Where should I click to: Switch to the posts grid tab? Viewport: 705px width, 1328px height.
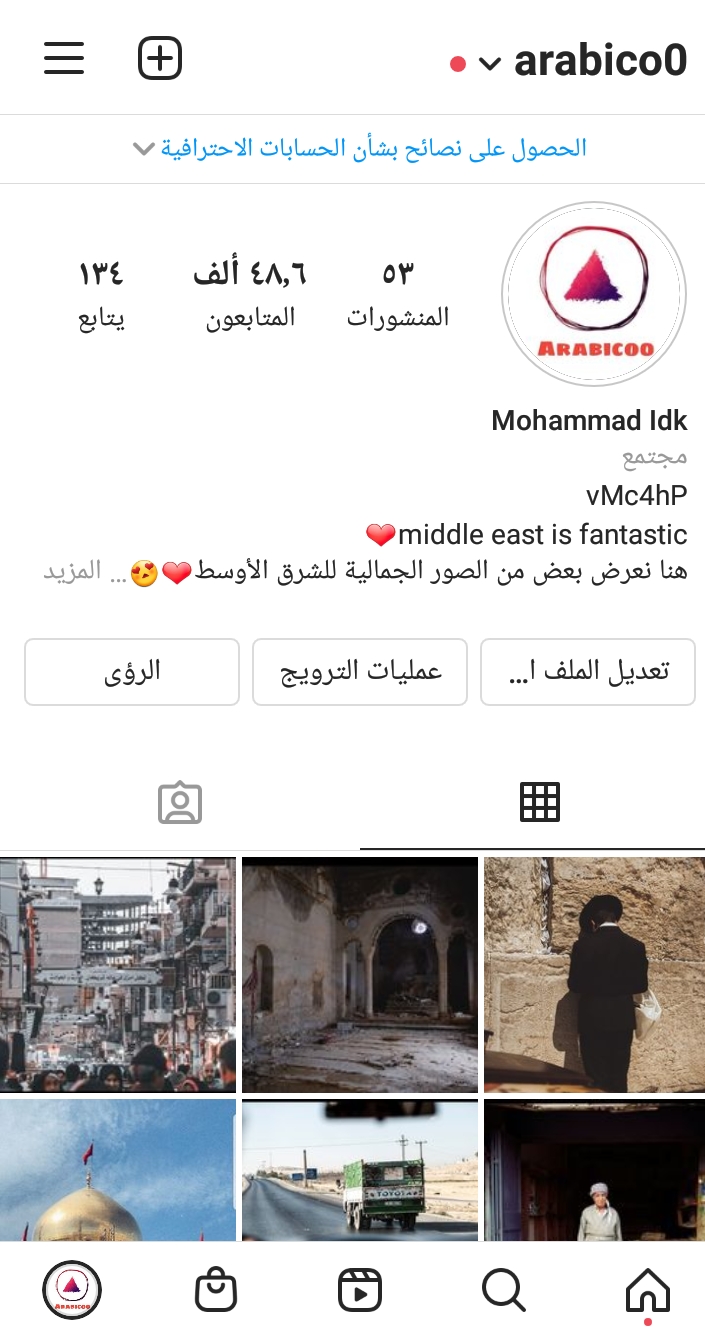coord(540,802)
